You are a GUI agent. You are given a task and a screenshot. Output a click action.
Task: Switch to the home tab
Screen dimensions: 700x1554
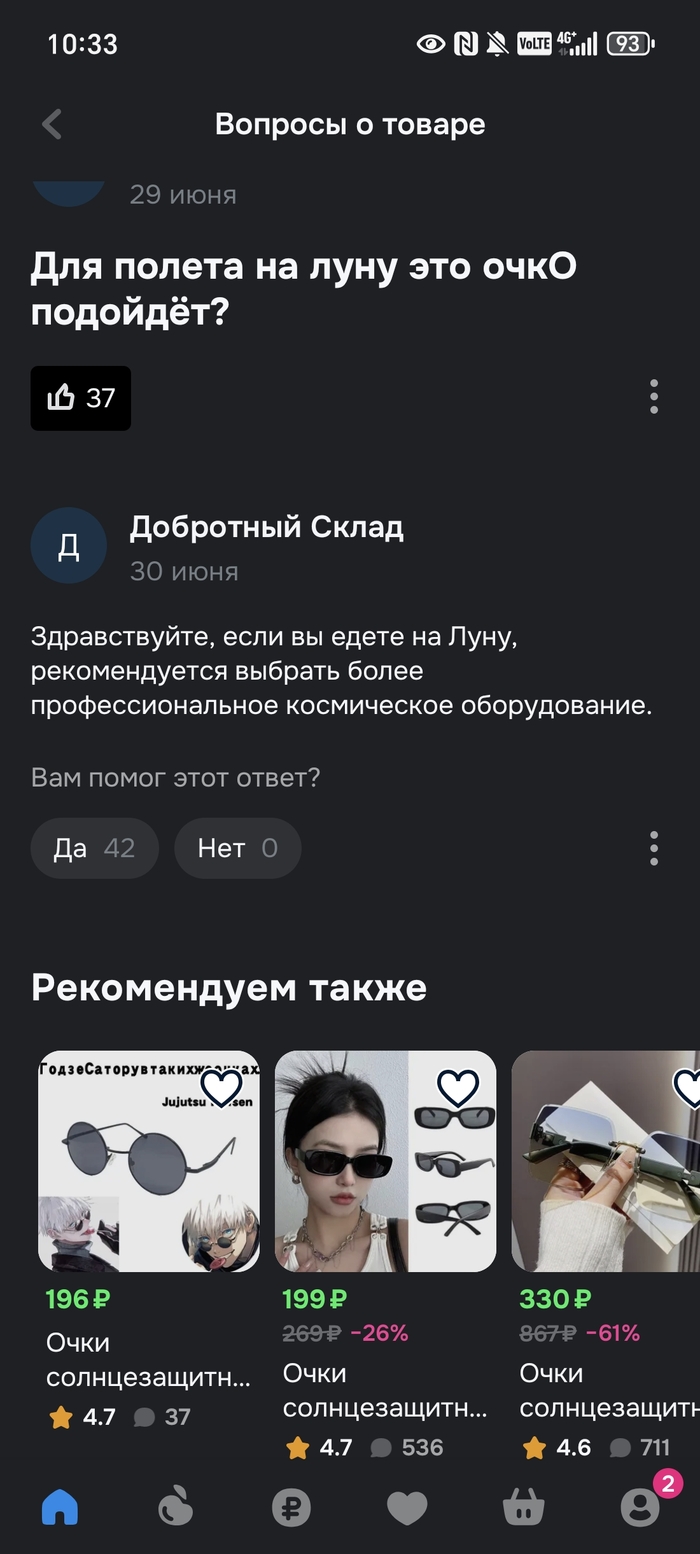(x=60, y=1507)
